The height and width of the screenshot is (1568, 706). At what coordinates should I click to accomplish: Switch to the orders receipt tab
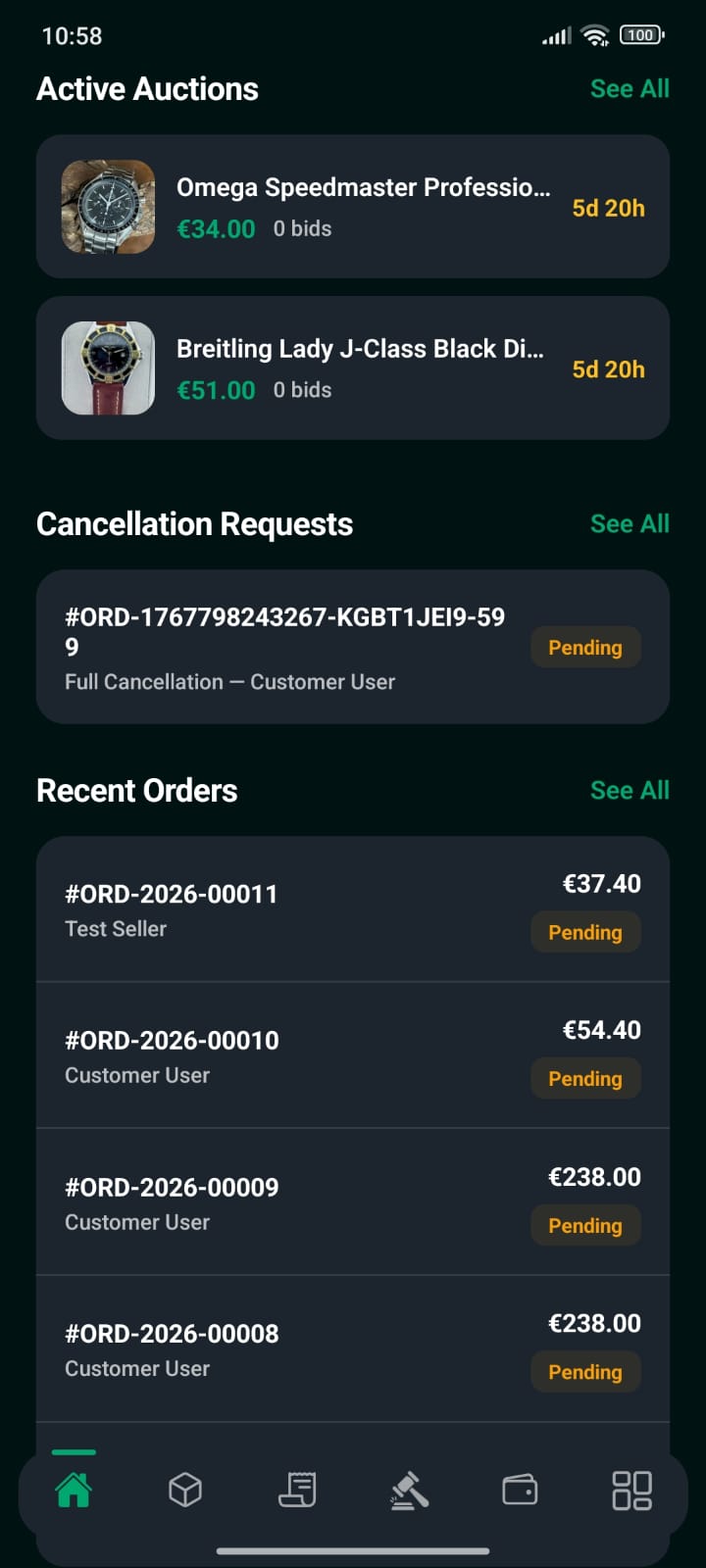point(297,1491)
